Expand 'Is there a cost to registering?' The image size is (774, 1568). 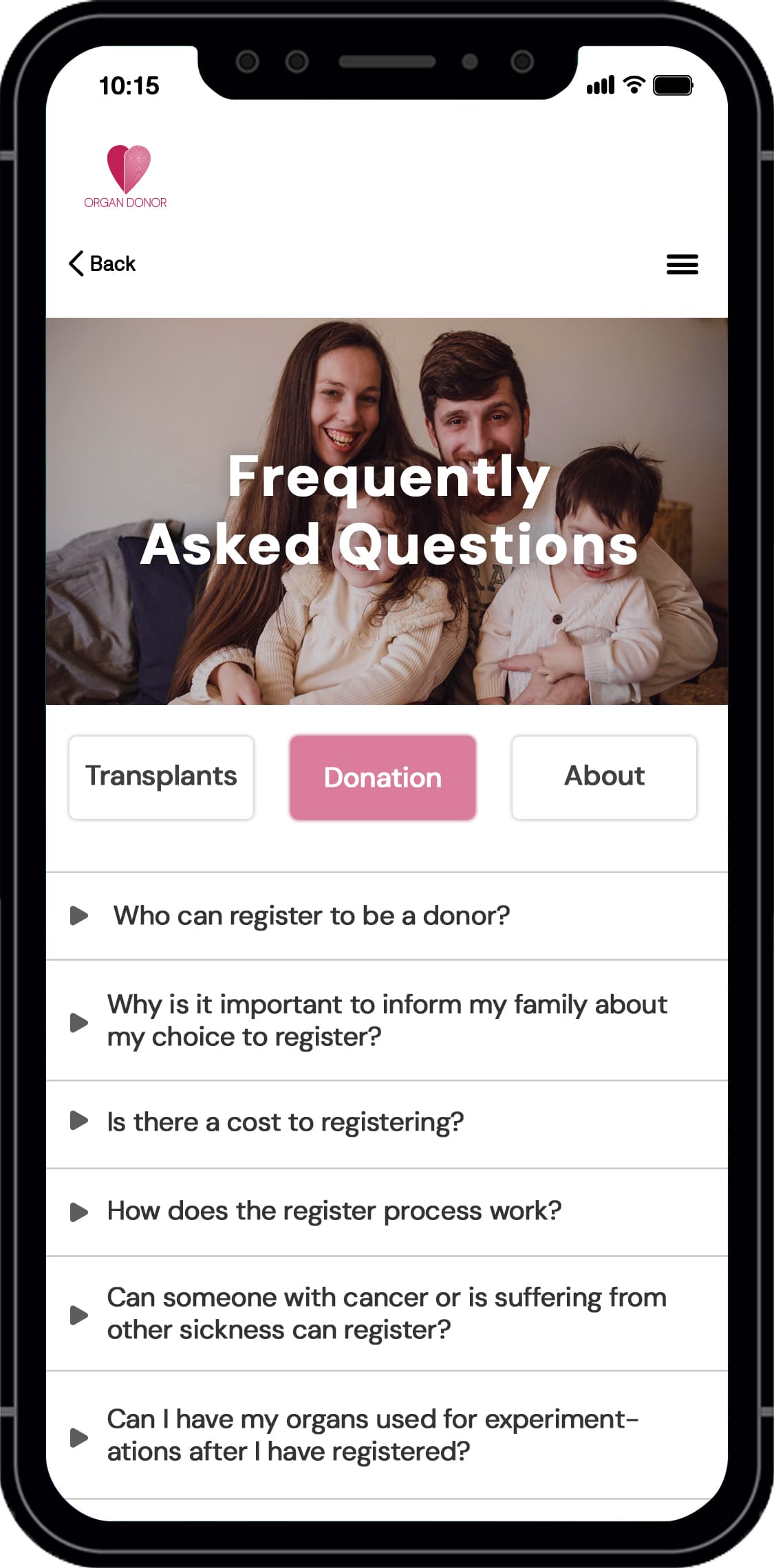coord(285,1122)
